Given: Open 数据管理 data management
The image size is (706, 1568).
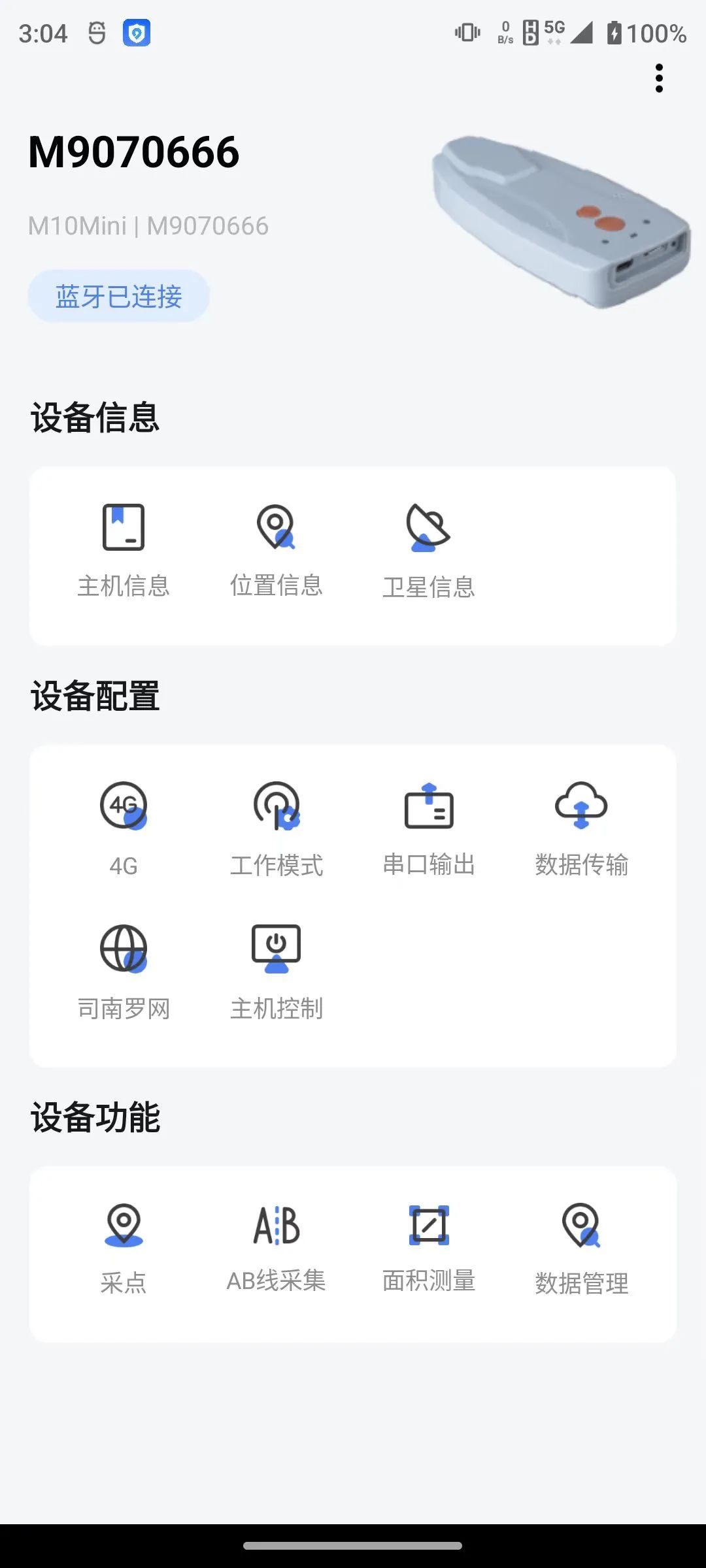Looking at the screenshot, I should click(x=581, y=1248).
